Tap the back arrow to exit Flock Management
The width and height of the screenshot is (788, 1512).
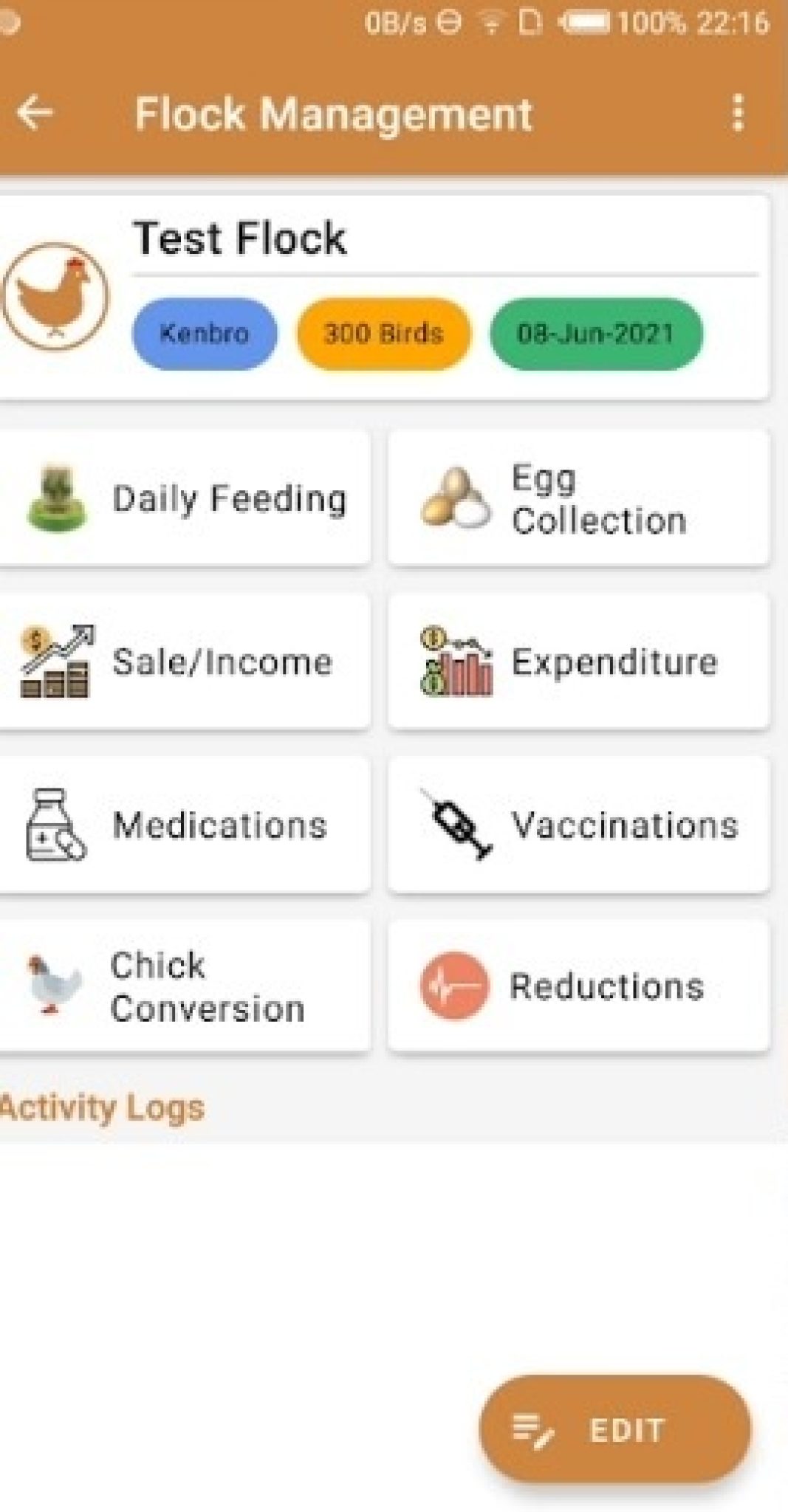pos(35,114)
